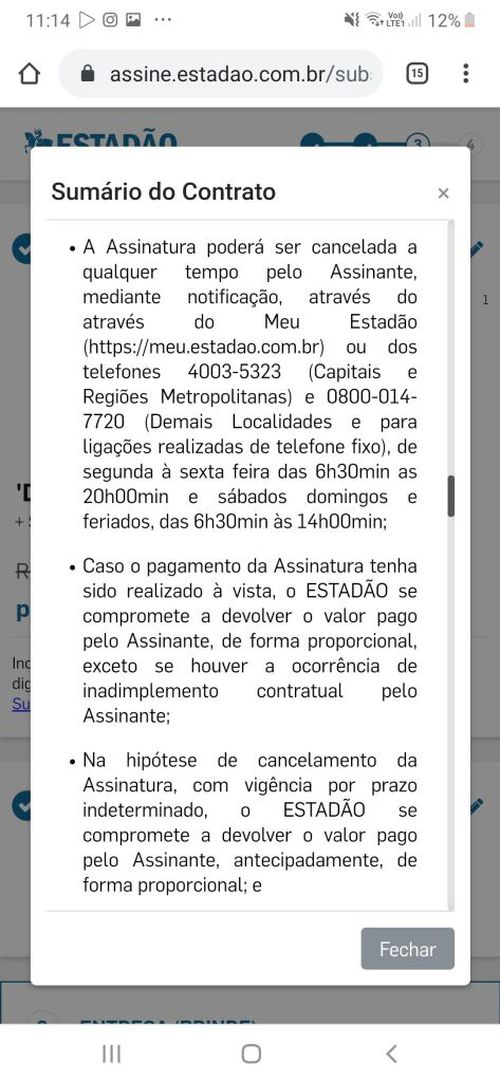Open the tab switcher showing 15 tabs

[x=417, y=73]
